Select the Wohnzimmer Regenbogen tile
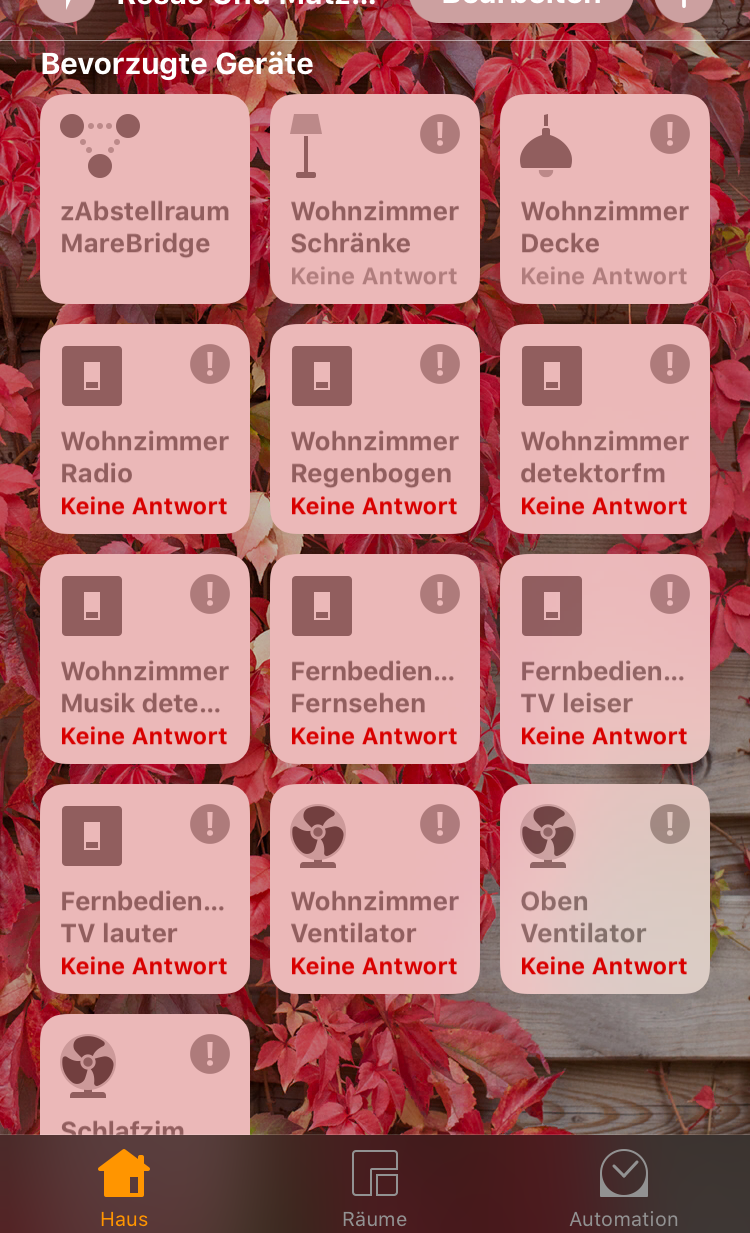This screenshot has height=1233, width=750. [375, 429]
